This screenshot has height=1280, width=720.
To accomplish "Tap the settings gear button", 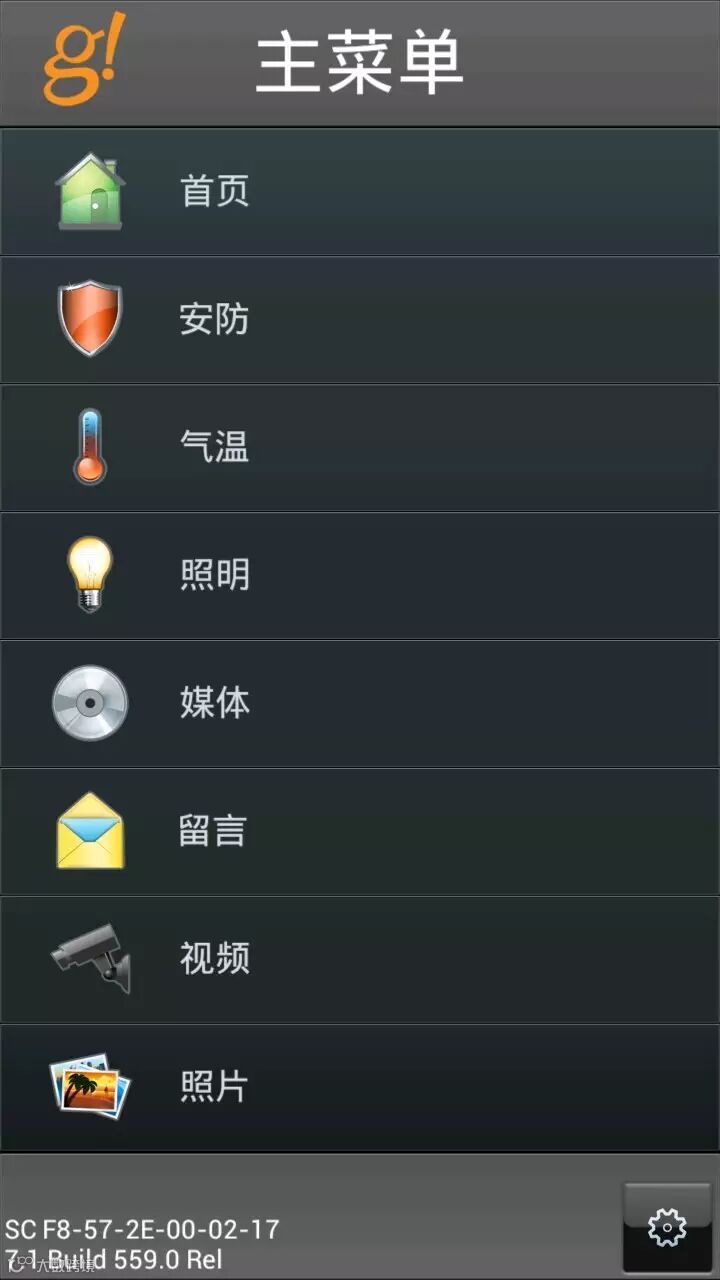I will coord(667,1227).
